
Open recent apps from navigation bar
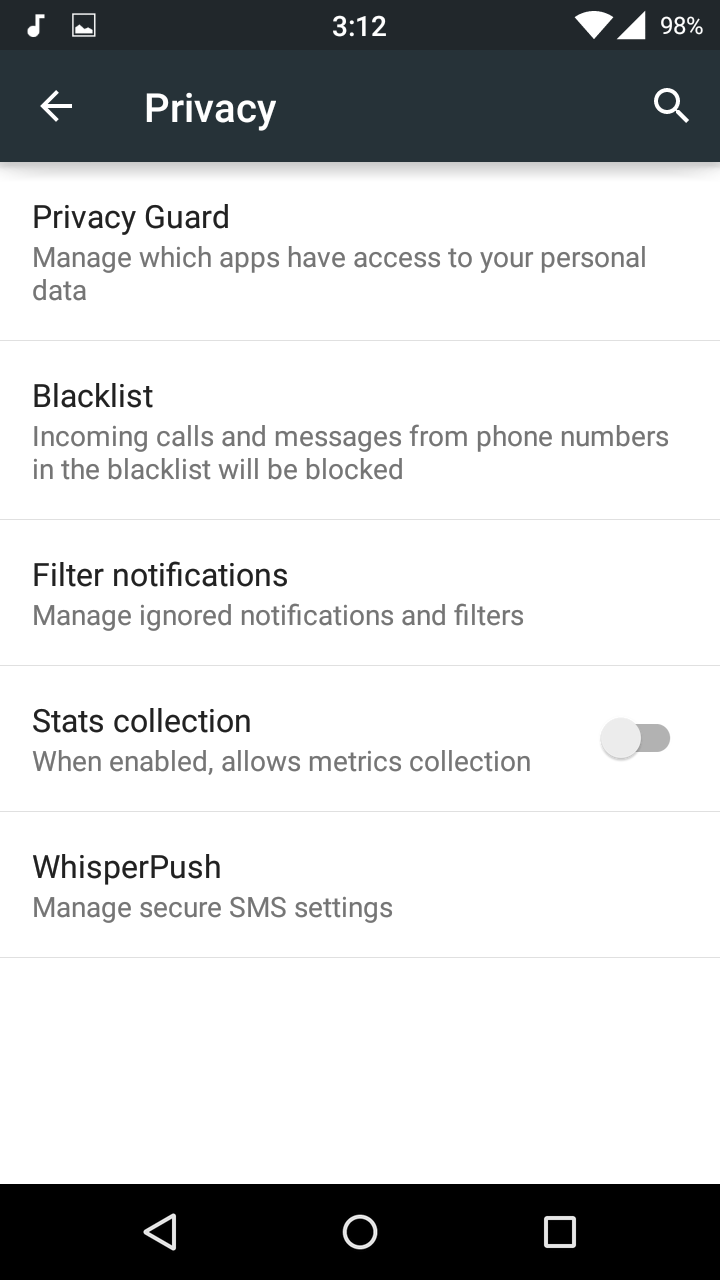click(x=560, y=1232)
